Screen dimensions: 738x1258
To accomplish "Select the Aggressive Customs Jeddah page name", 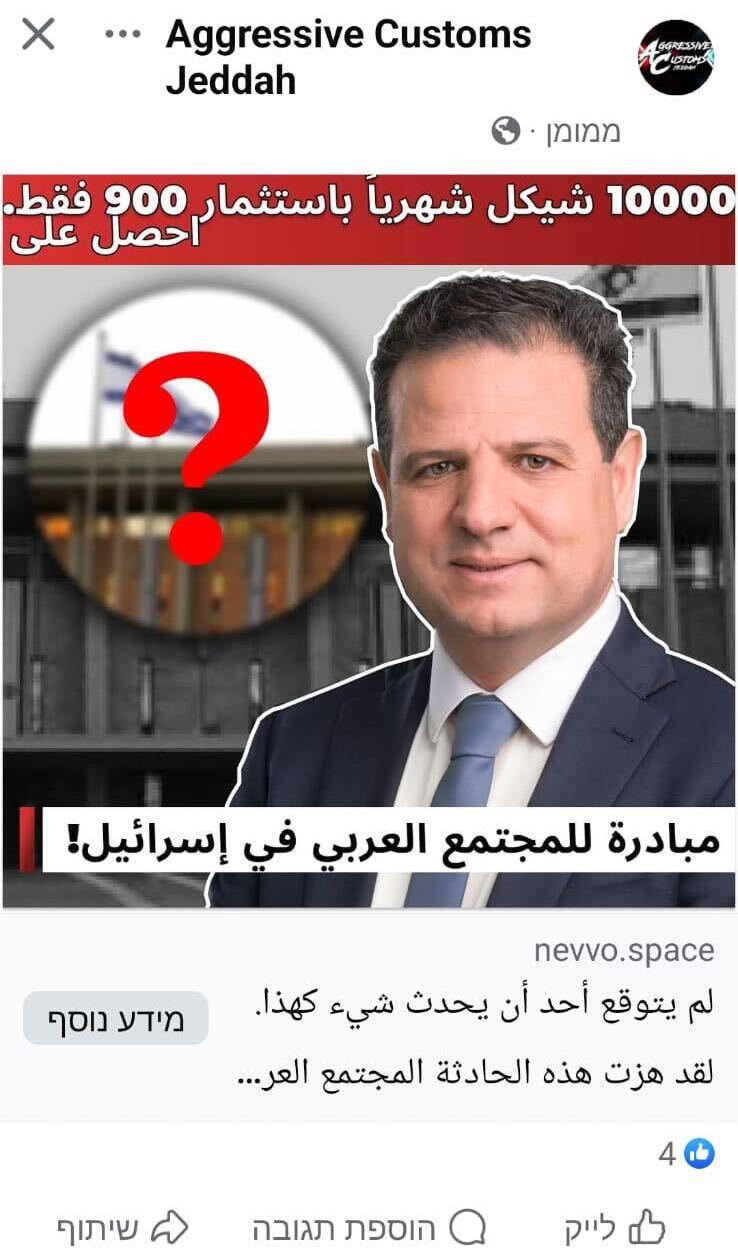I will (x=348, y=55).
